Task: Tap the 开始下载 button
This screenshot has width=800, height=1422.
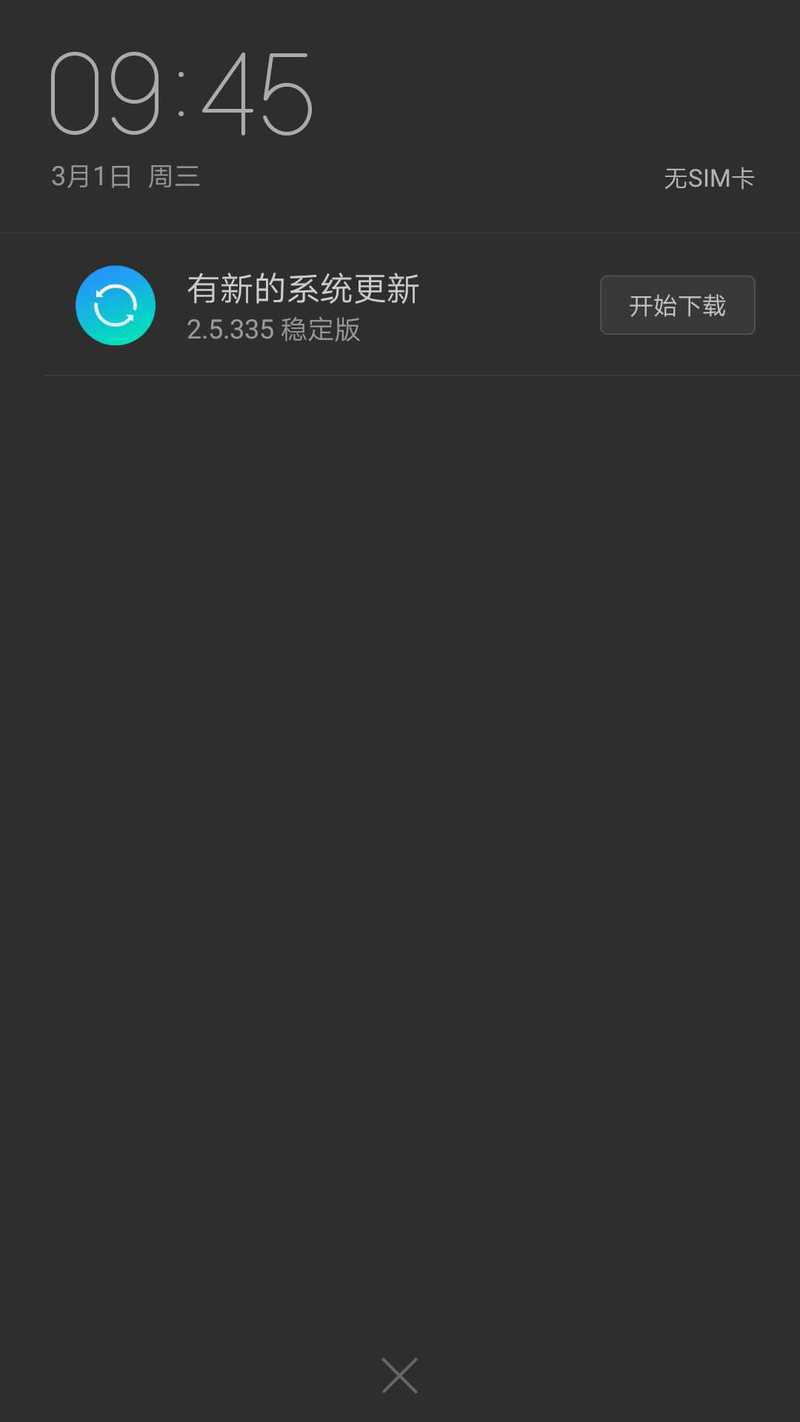Action: click(x=677, y=305)
